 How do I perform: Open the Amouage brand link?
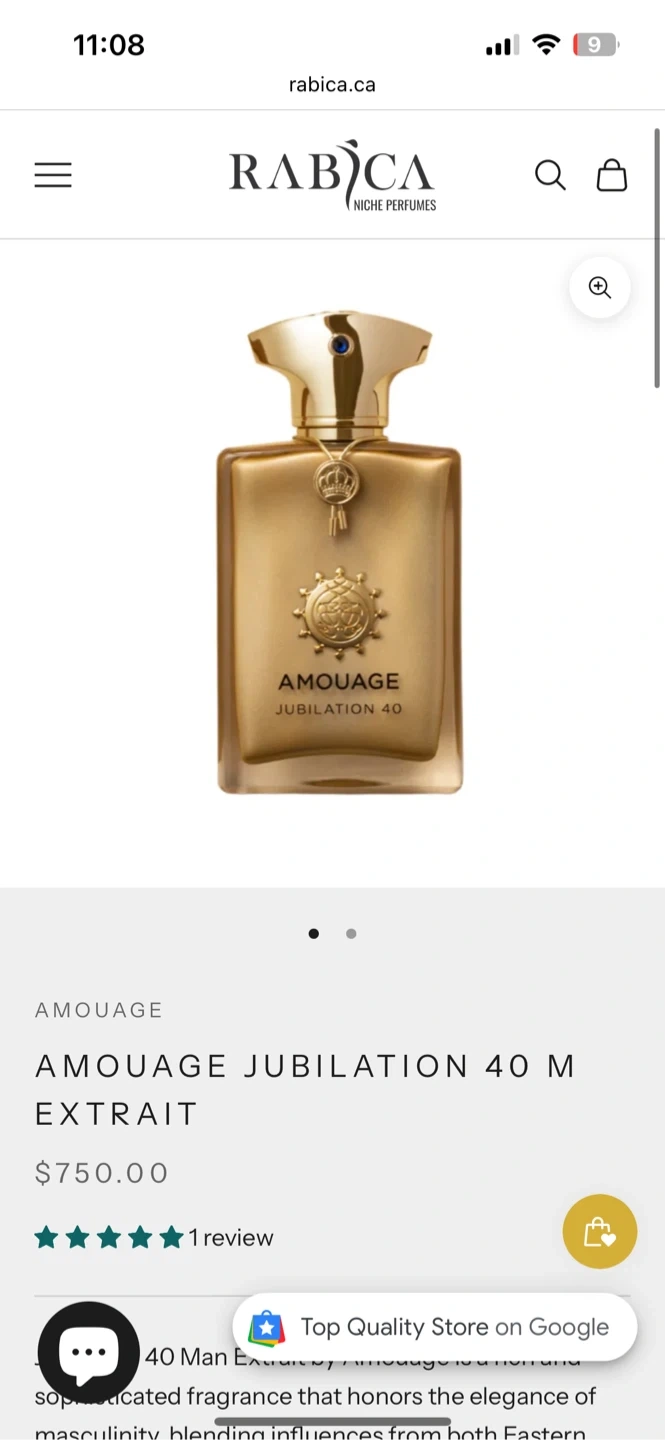tap(99, 1010)
